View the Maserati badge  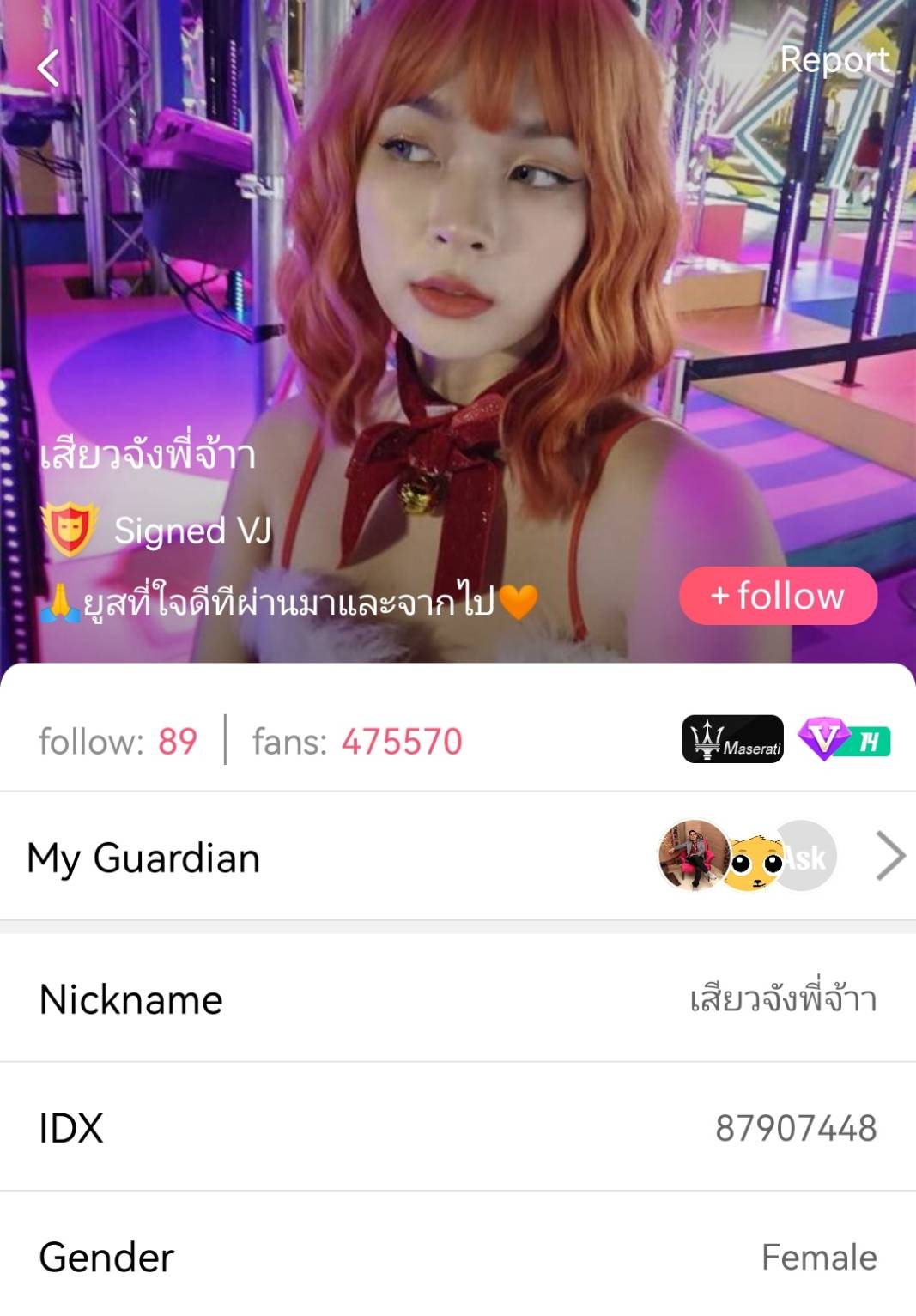(732, 739)
